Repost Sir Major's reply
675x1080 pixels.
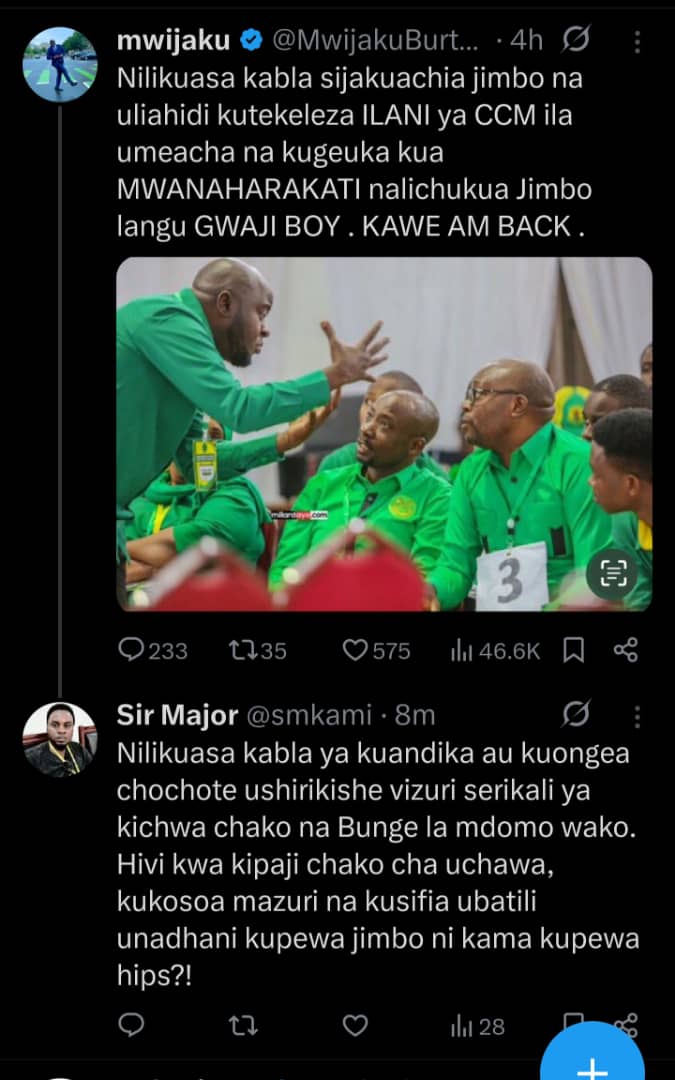(243, 1026)
